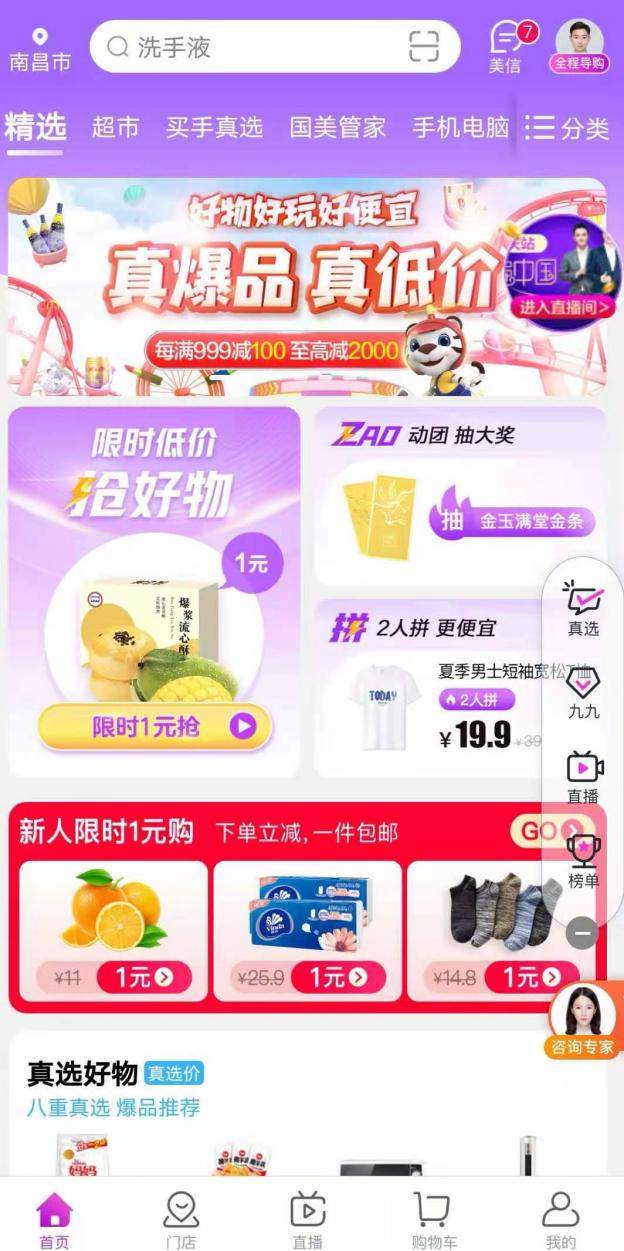Enter the live room via 进入直播间
The width and height of the screenshot is (624, 1251).
click(564, 307)
